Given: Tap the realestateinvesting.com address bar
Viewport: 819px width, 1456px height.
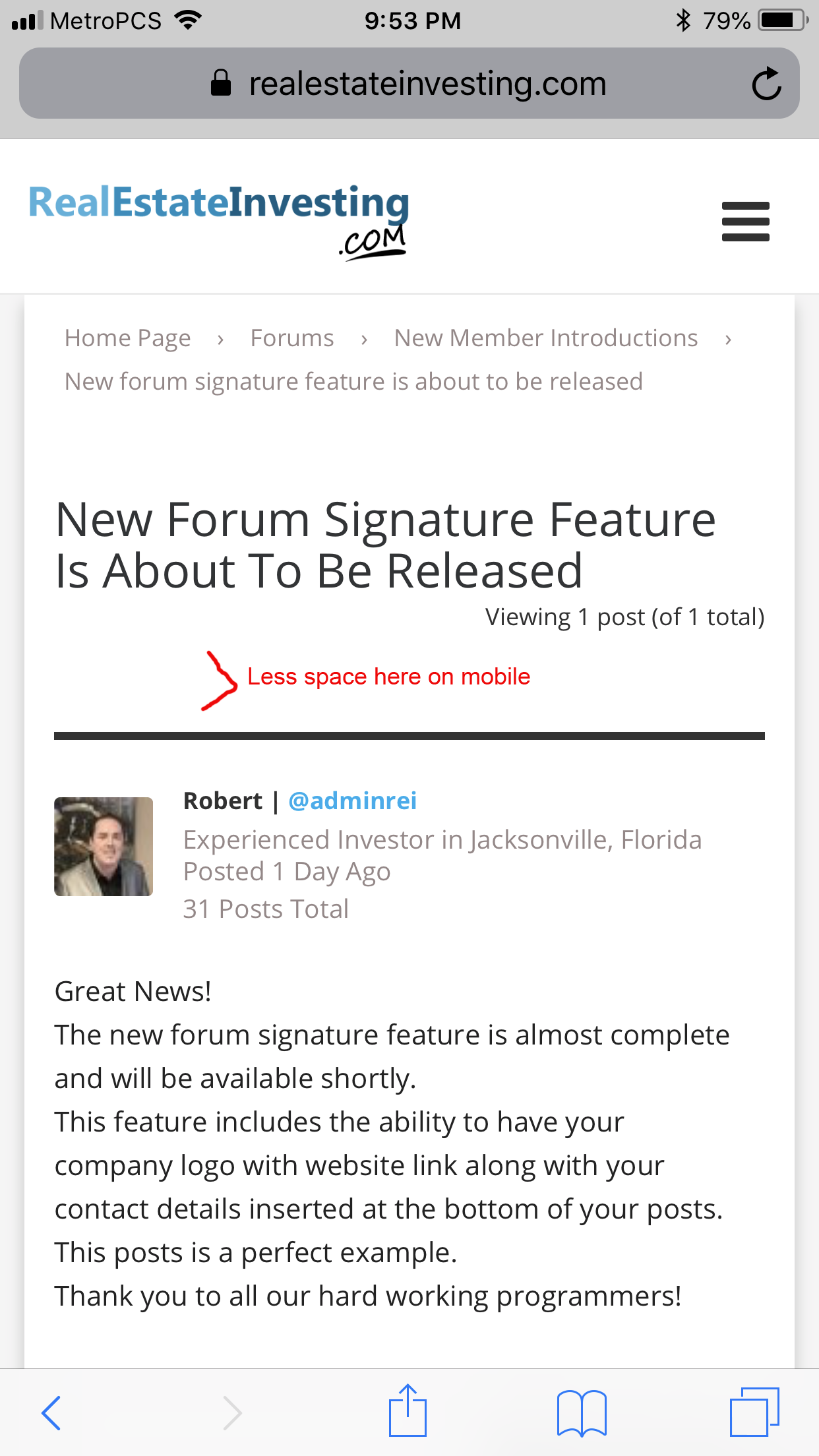Looking at the screenshot, I should point(409,83).
